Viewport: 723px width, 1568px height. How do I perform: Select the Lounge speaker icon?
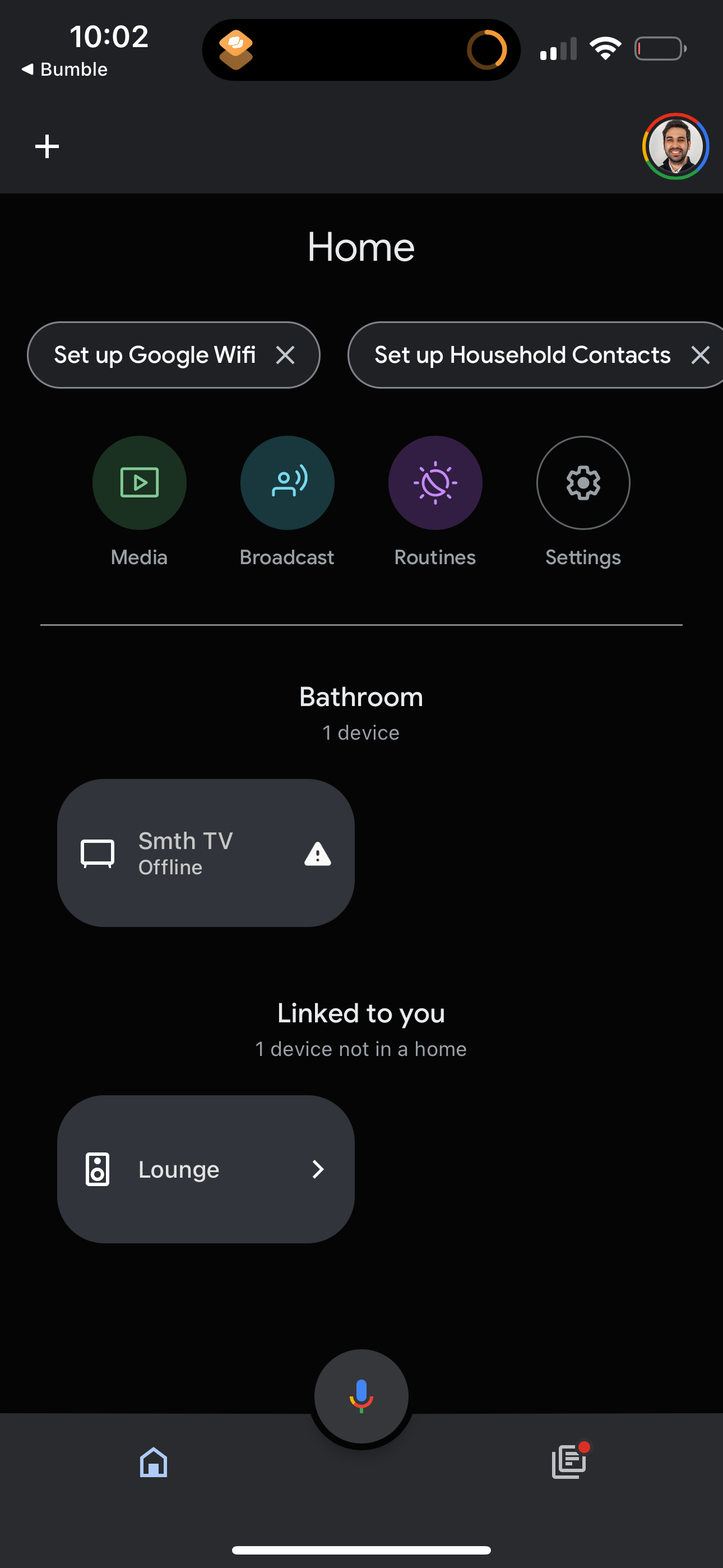[98, 1169]
